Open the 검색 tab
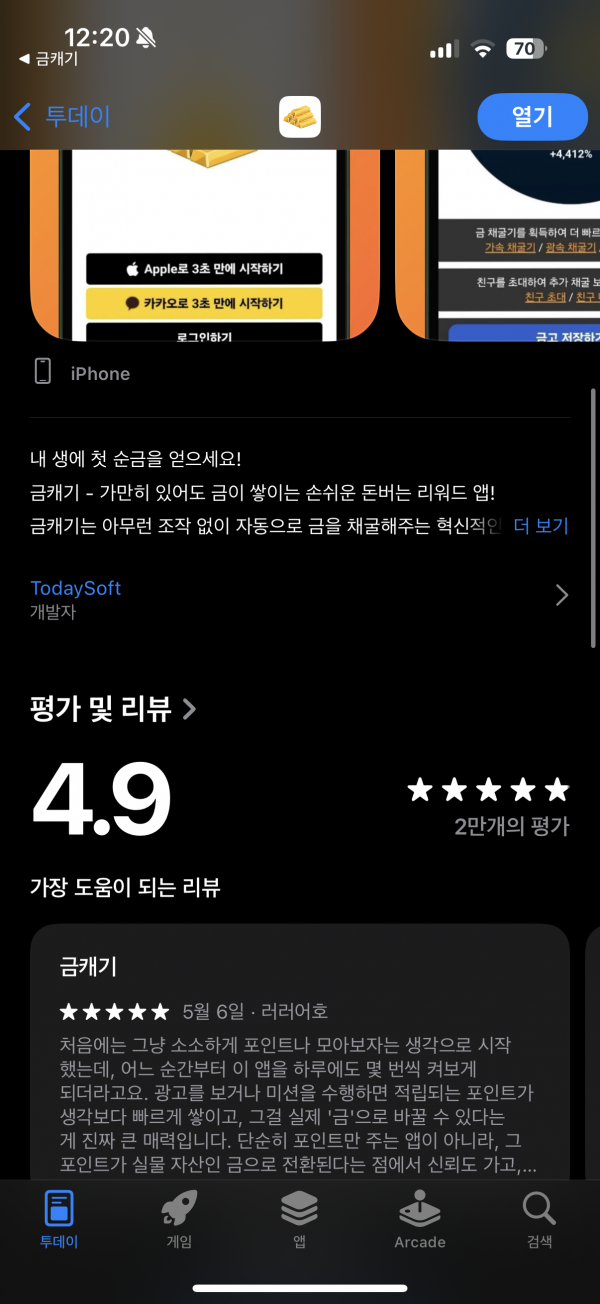The height and width of the screenshot is (1304, 600). pos(539,1220)
